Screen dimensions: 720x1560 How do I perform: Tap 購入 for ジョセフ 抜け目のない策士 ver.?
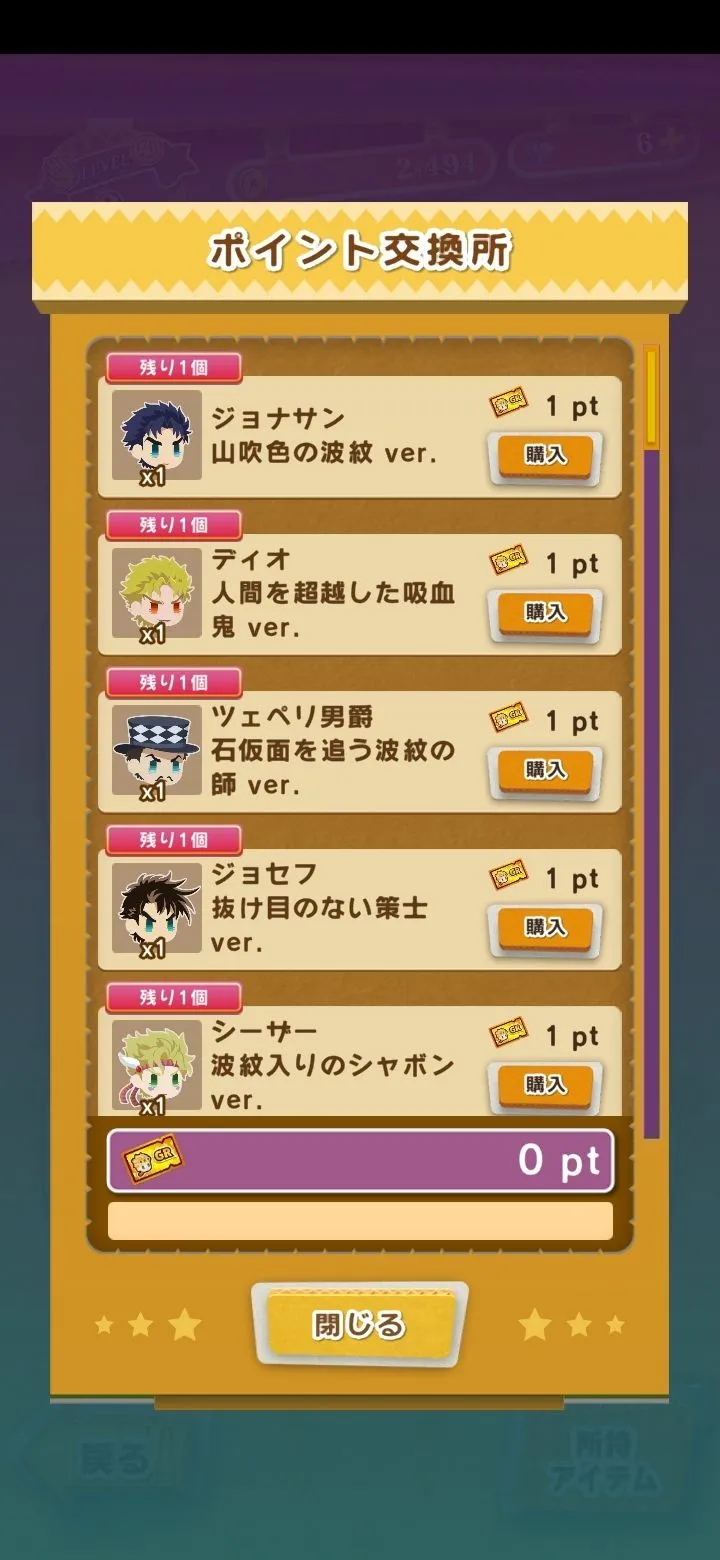point(545,928)
